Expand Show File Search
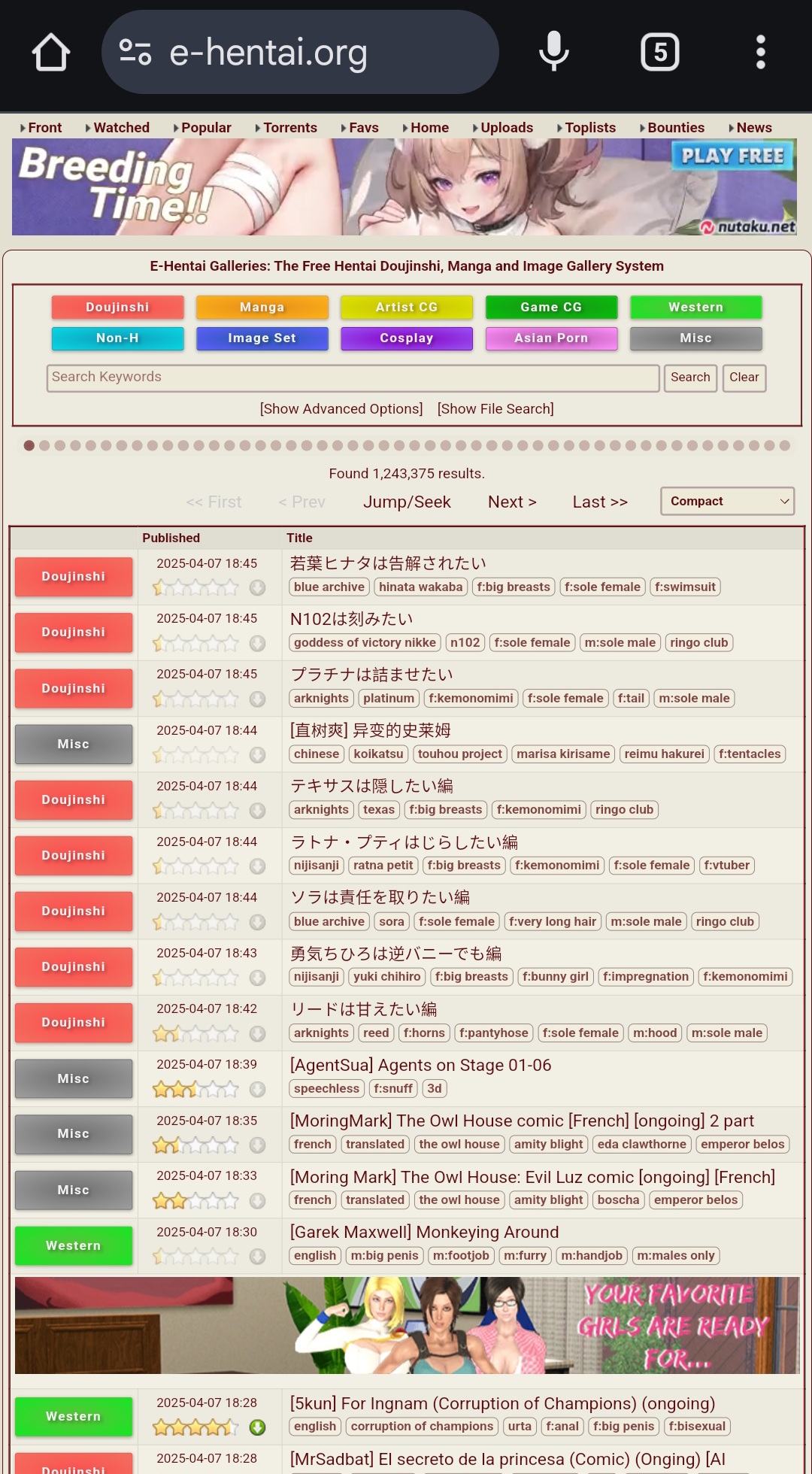 tap(495, 409)
